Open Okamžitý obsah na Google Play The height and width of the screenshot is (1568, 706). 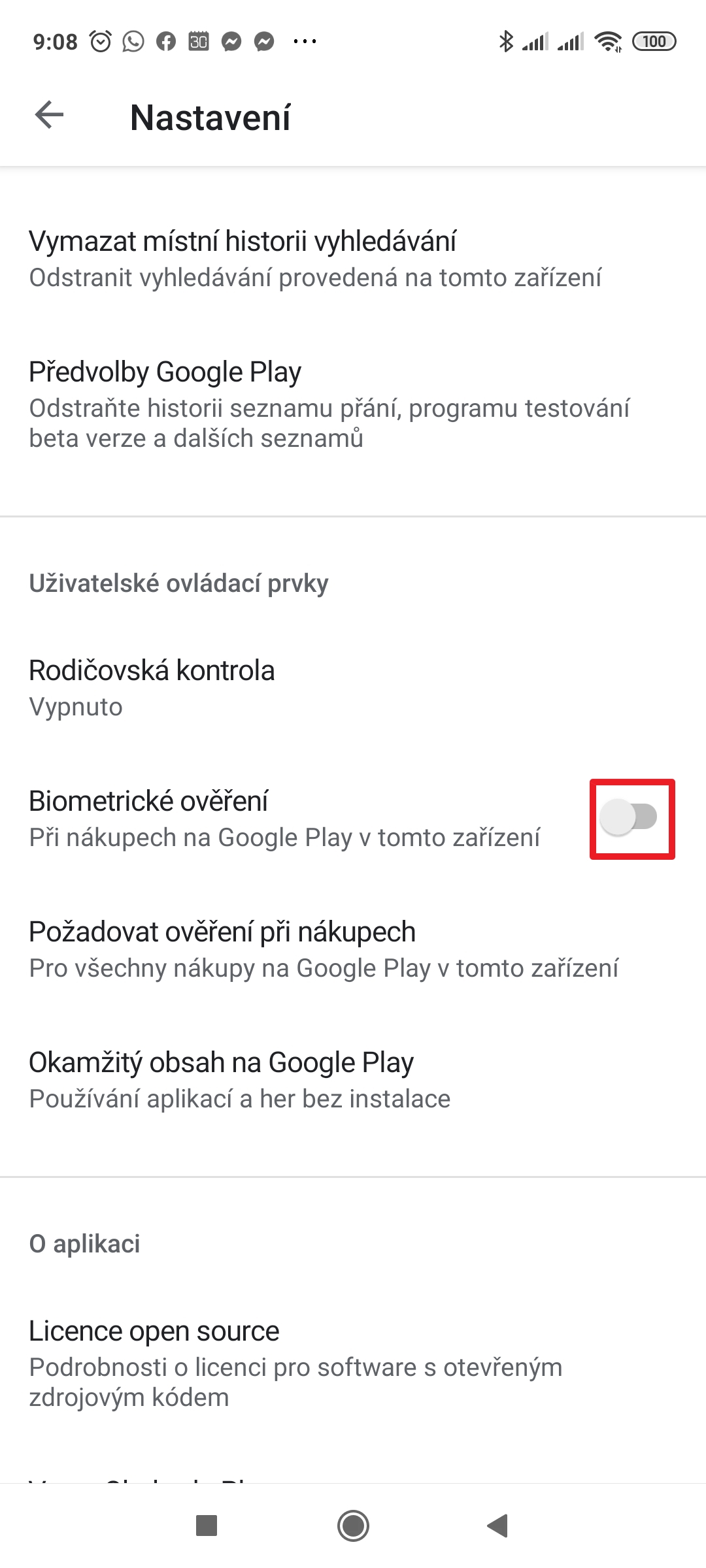(239, 1079)
